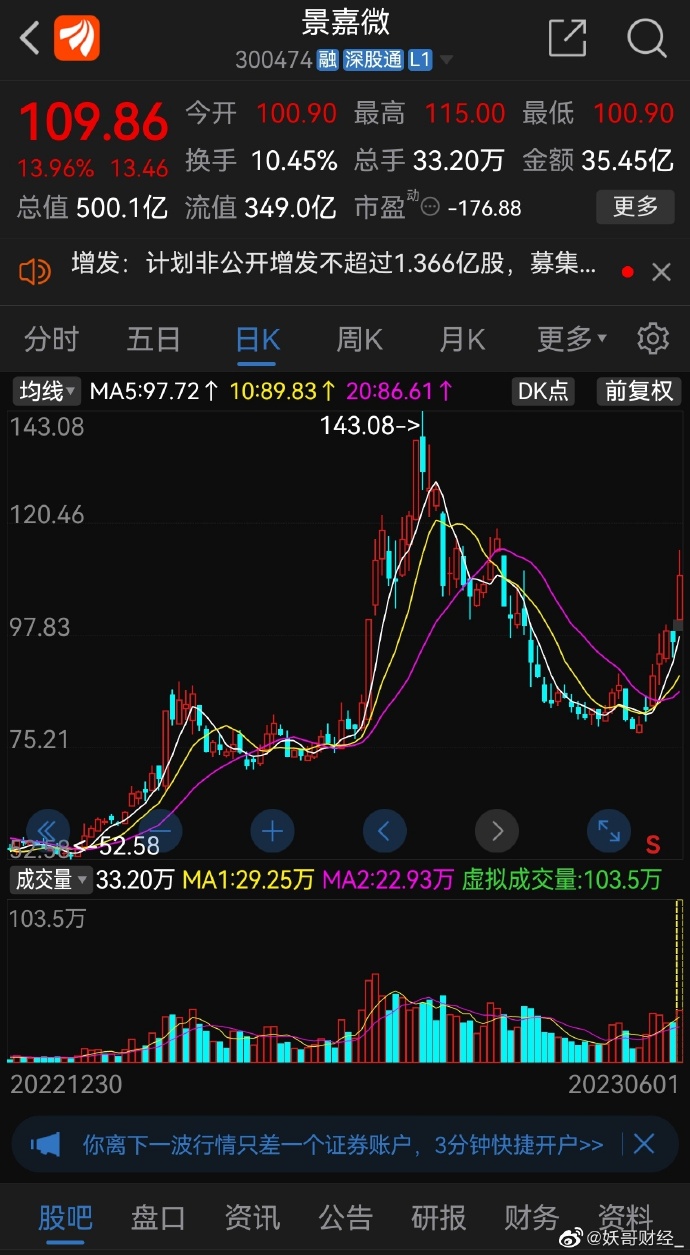Image resolution: width=690 pixels, height=1255 pixels.
Task: Switch to the 五日 chart tab
Action: [x=154, y=339]
